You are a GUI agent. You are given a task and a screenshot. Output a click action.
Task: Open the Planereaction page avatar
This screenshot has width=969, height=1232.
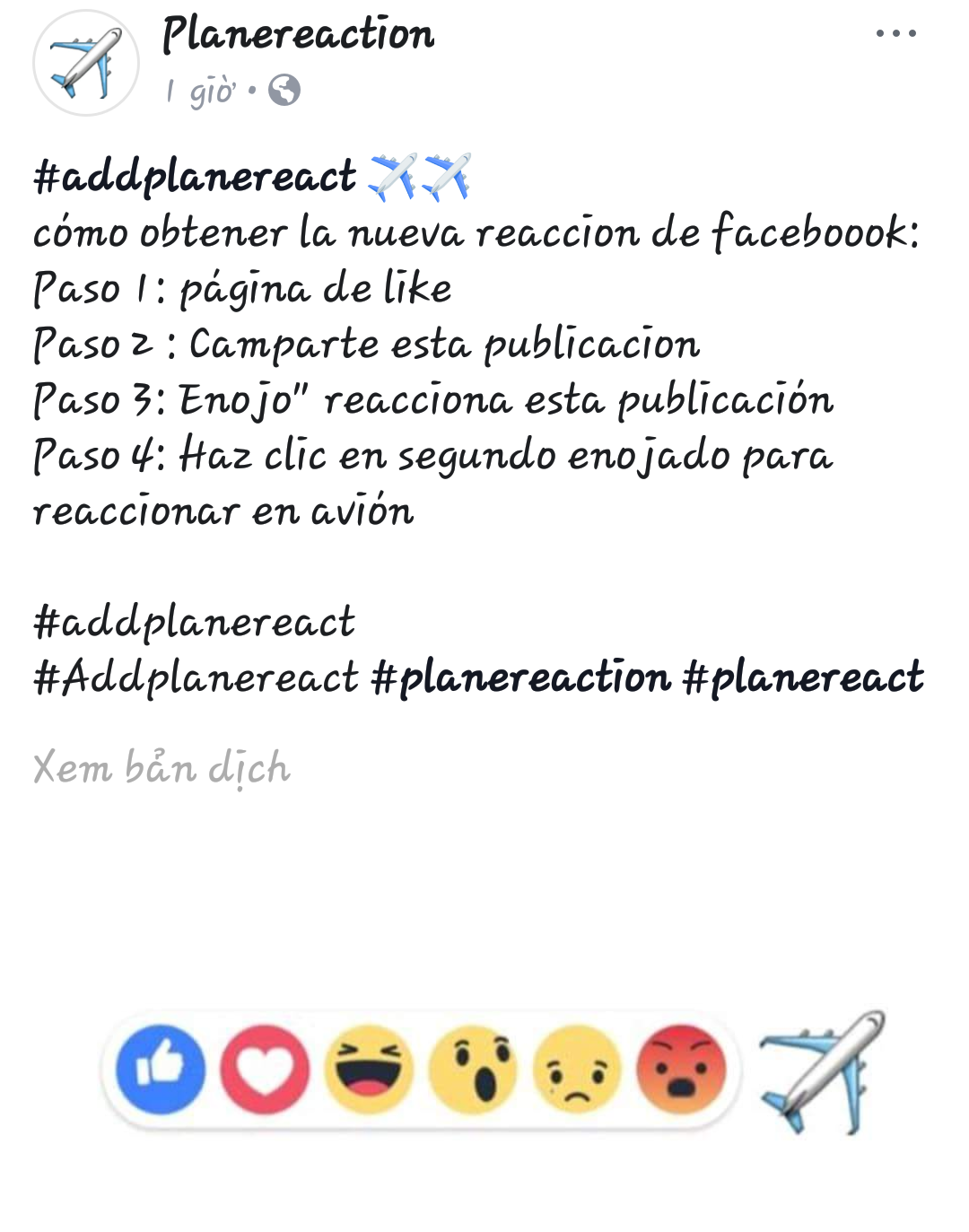tap(86, 64)
